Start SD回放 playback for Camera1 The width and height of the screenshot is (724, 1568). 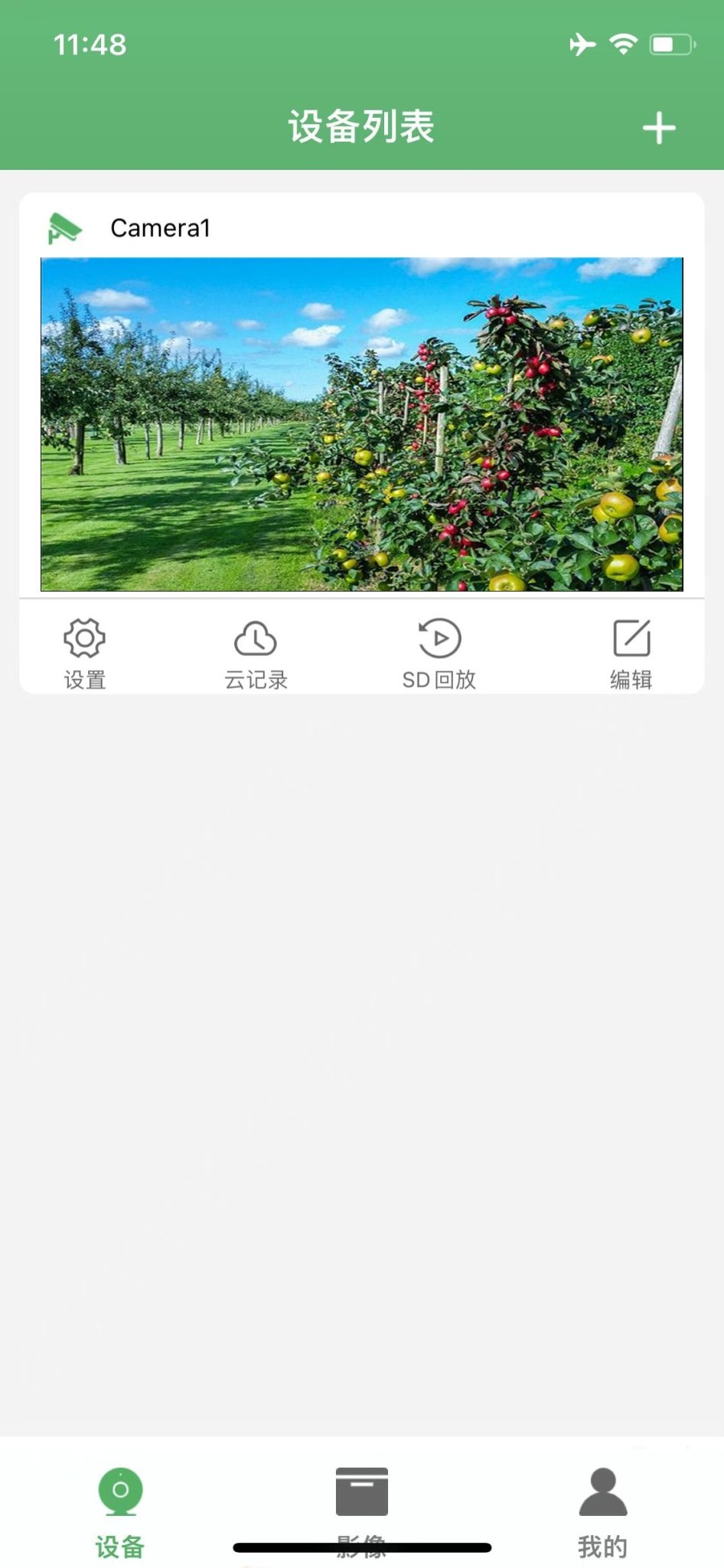[438, 651]
